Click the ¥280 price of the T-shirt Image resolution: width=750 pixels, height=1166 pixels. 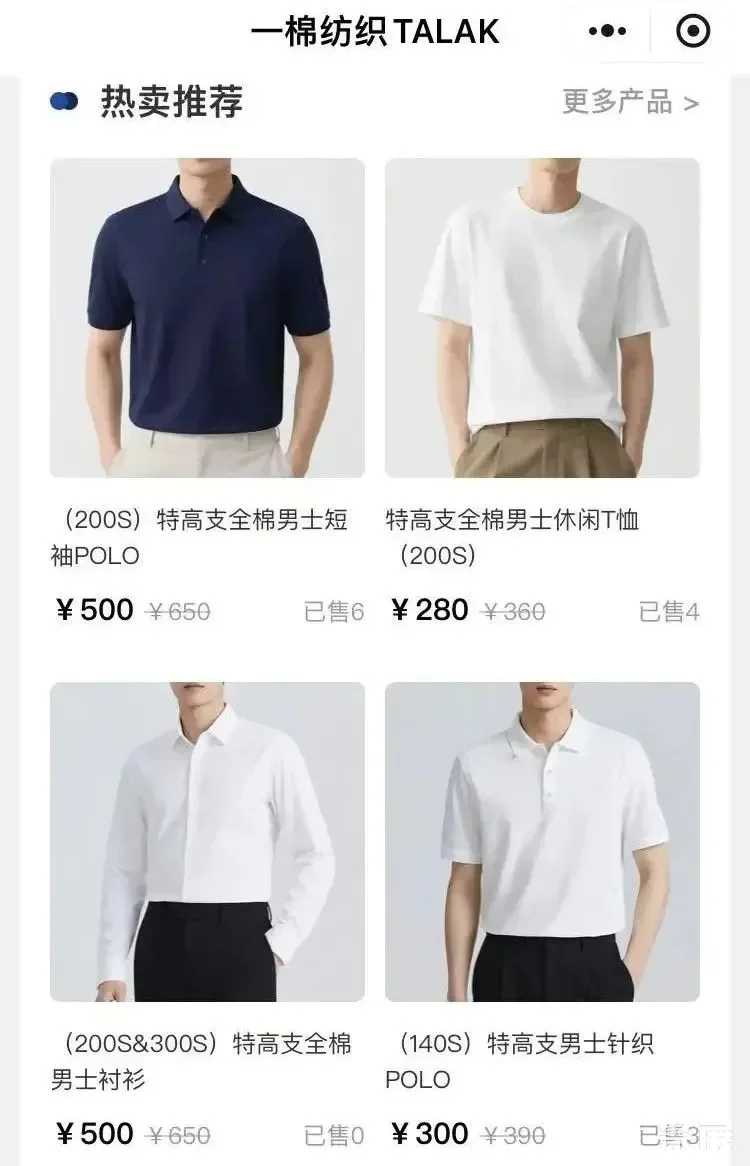point(430,610)
